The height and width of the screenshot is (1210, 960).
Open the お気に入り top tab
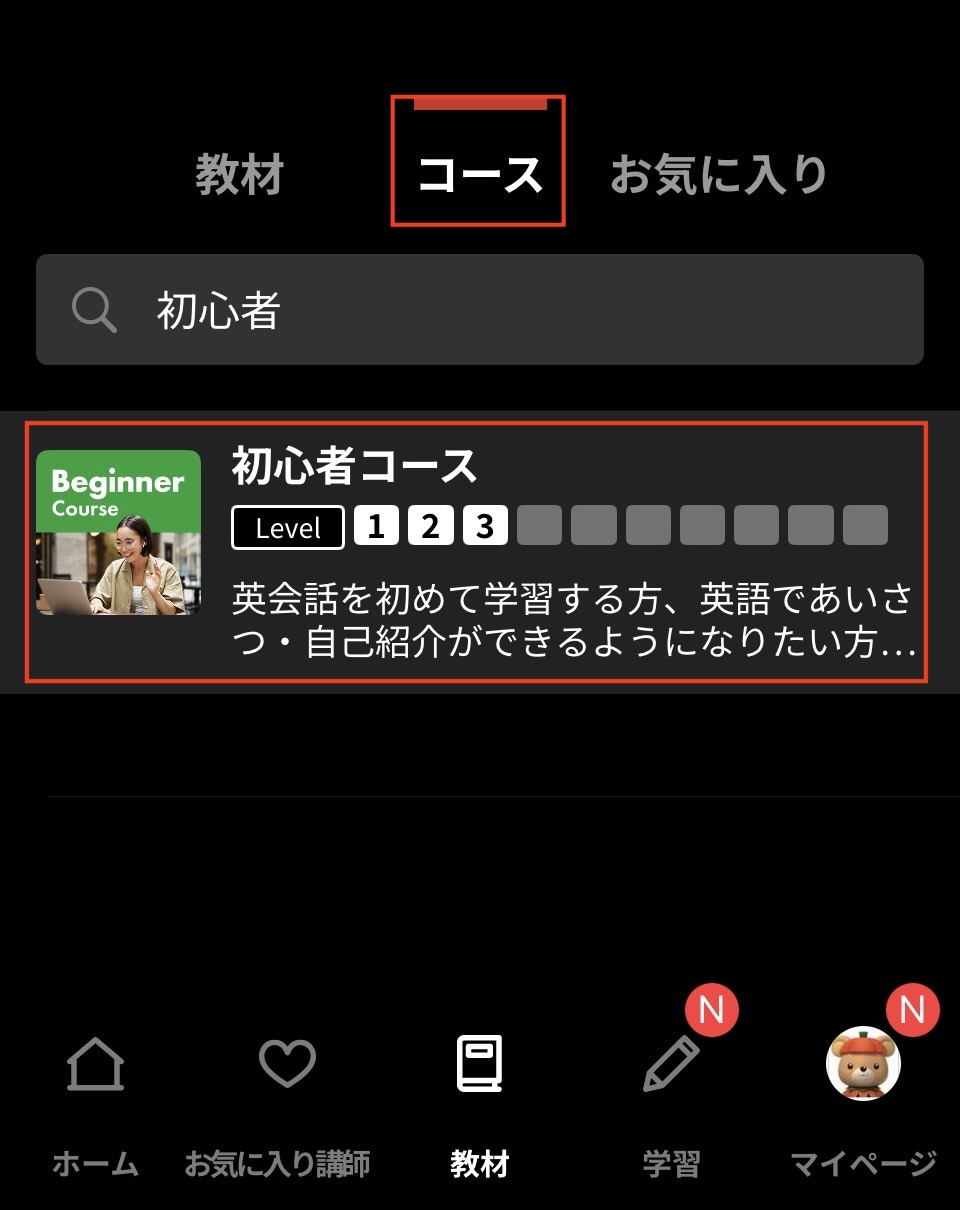(x=718, y=175)
